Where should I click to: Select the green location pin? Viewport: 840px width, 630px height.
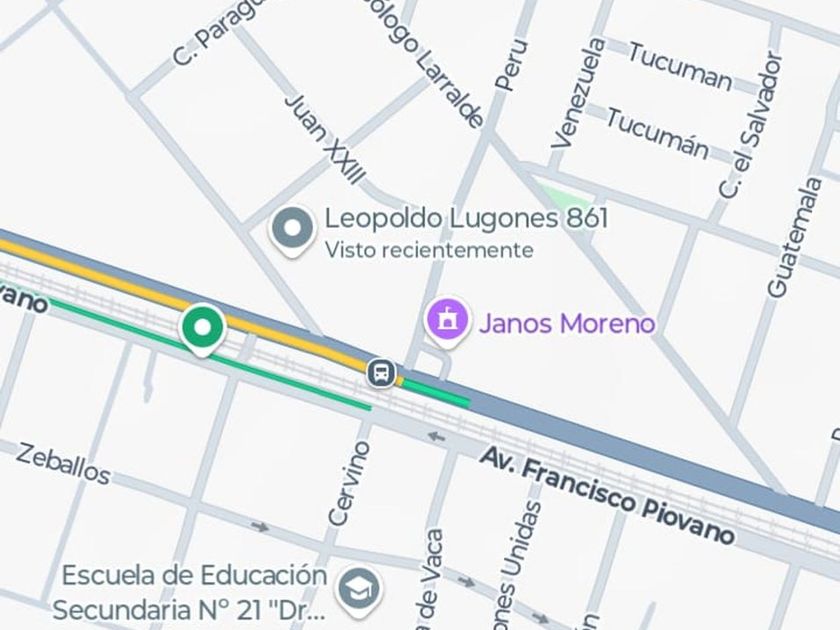[x=202, y=327]
